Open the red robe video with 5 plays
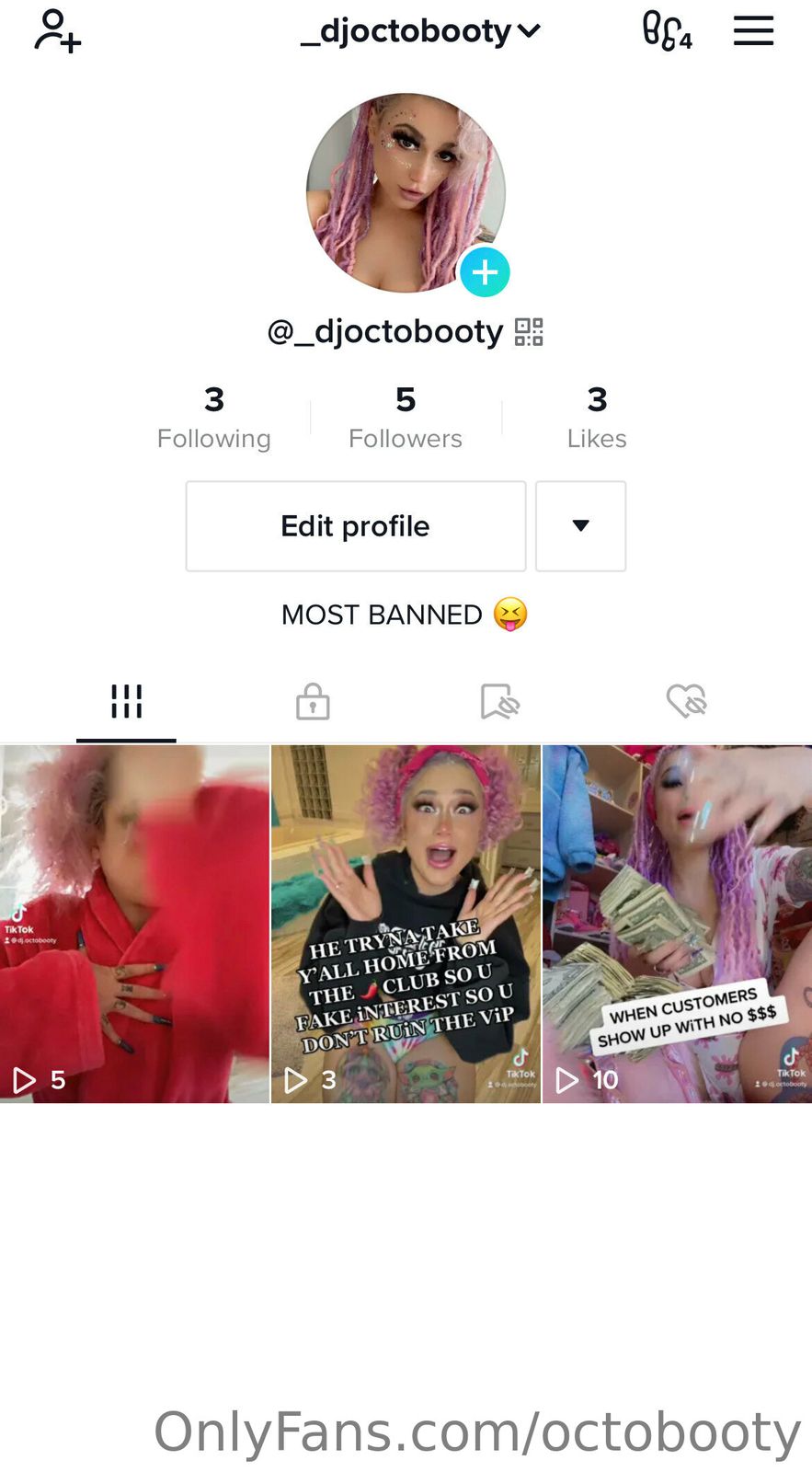812x1472 pixels. click(x=134, y=923)
